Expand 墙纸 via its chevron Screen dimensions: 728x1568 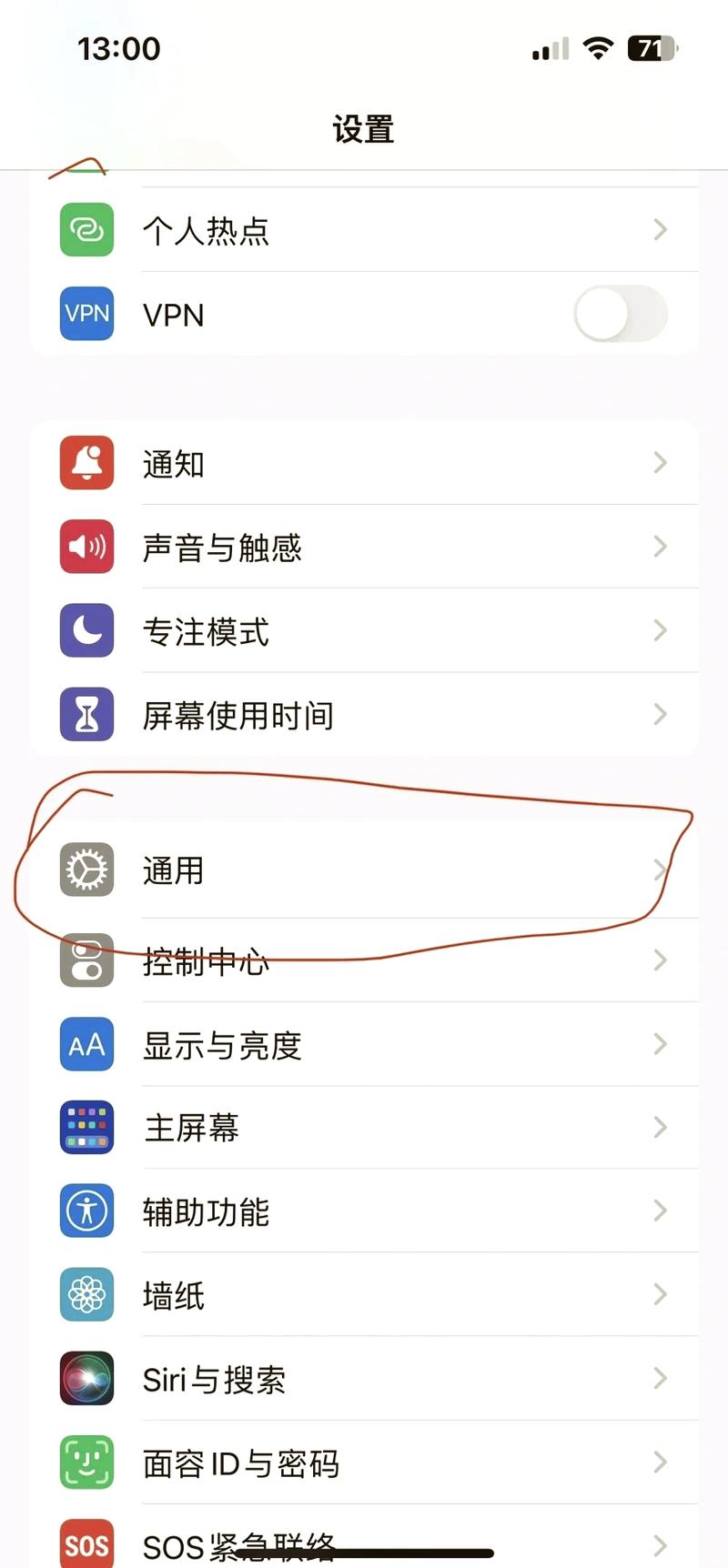(x=660, y=1294)
